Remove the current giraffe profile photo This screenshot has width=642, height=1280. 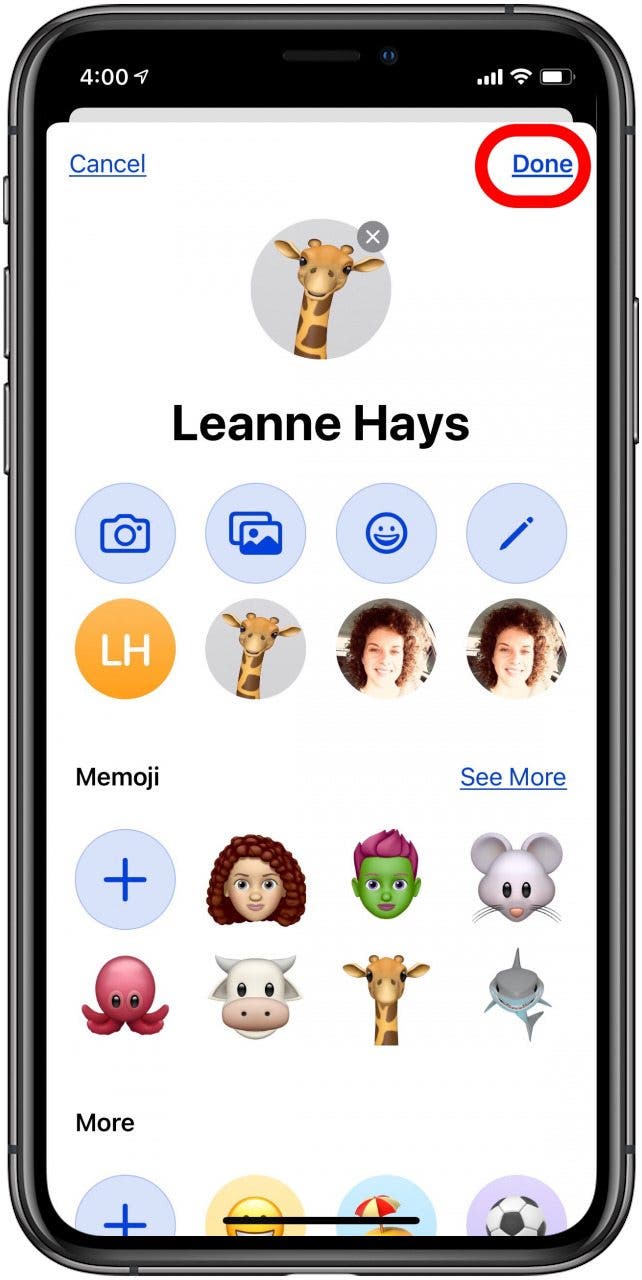[373, 237]
